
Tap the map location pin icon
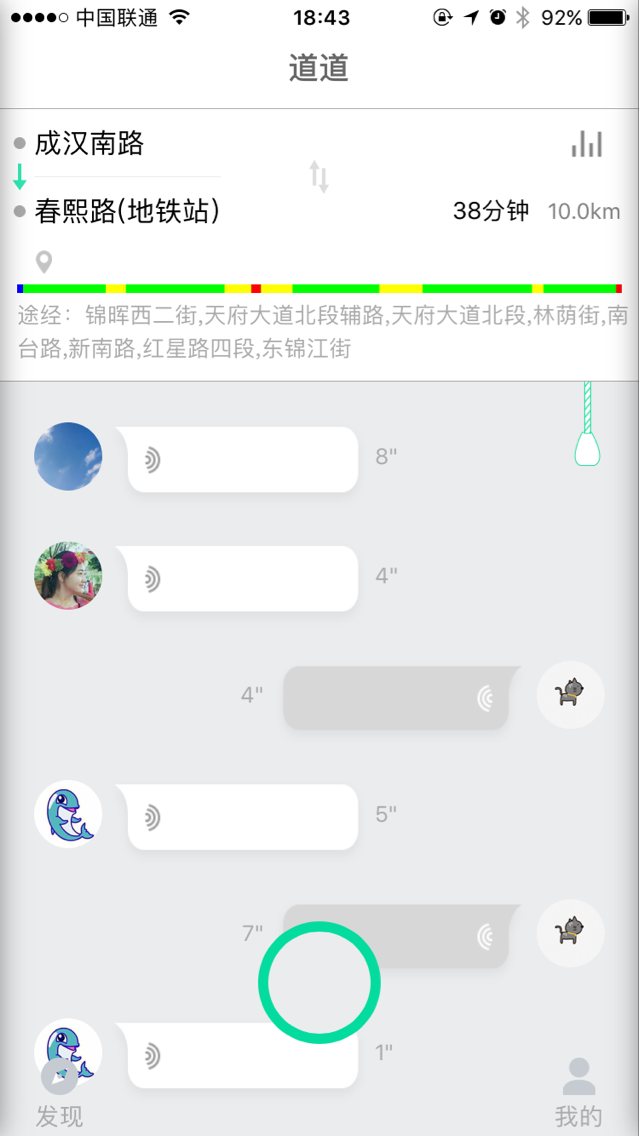[x=44, y=263]
